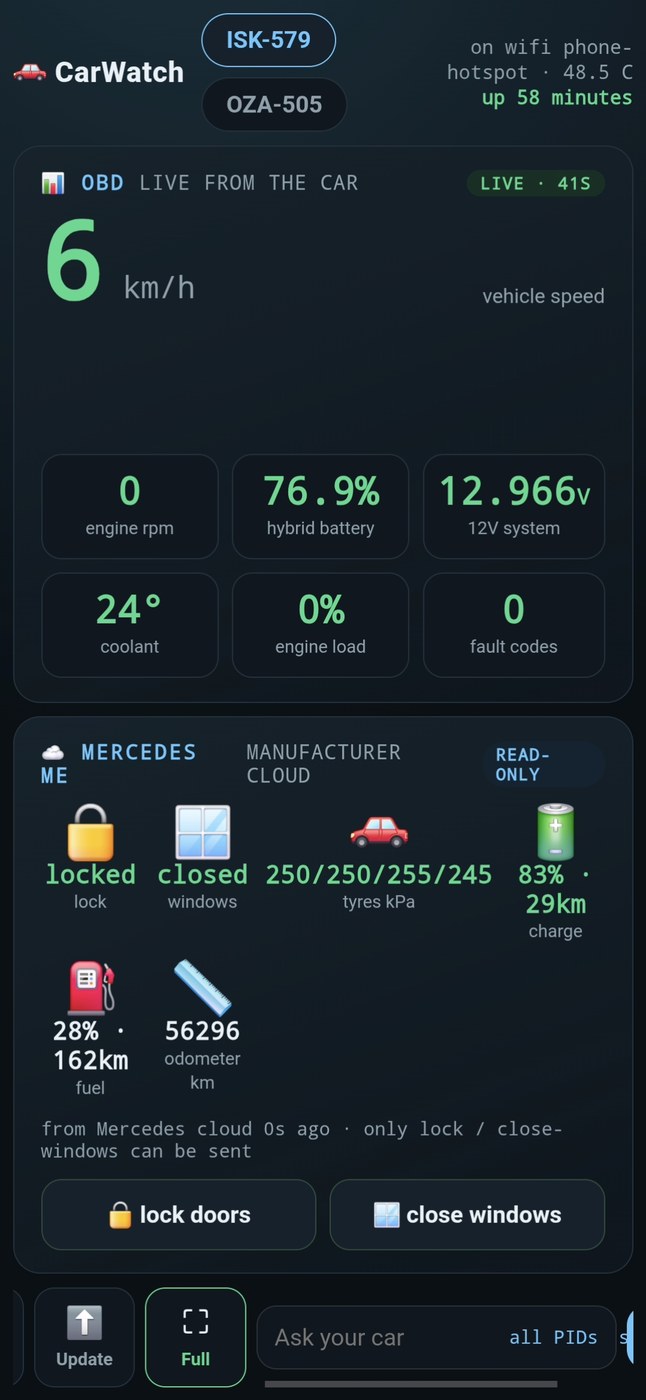This screenshot has height=1400, width=646.
Task: Select the ISK-579 vehicle chip
Action: (x=268, y=40)
